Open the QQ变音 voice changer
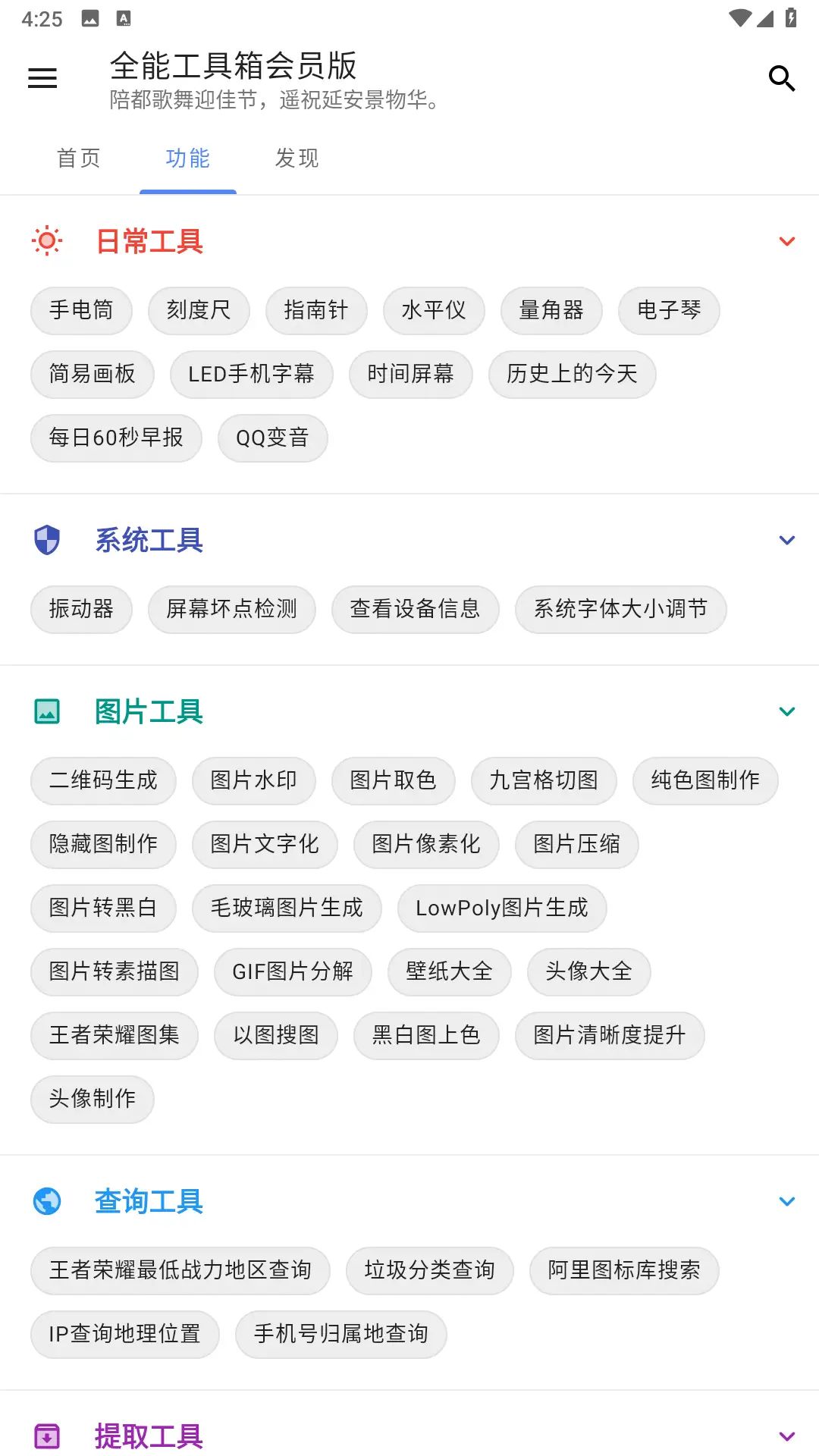Viewport: 819px width, 1456px height. tap(271, 438)
